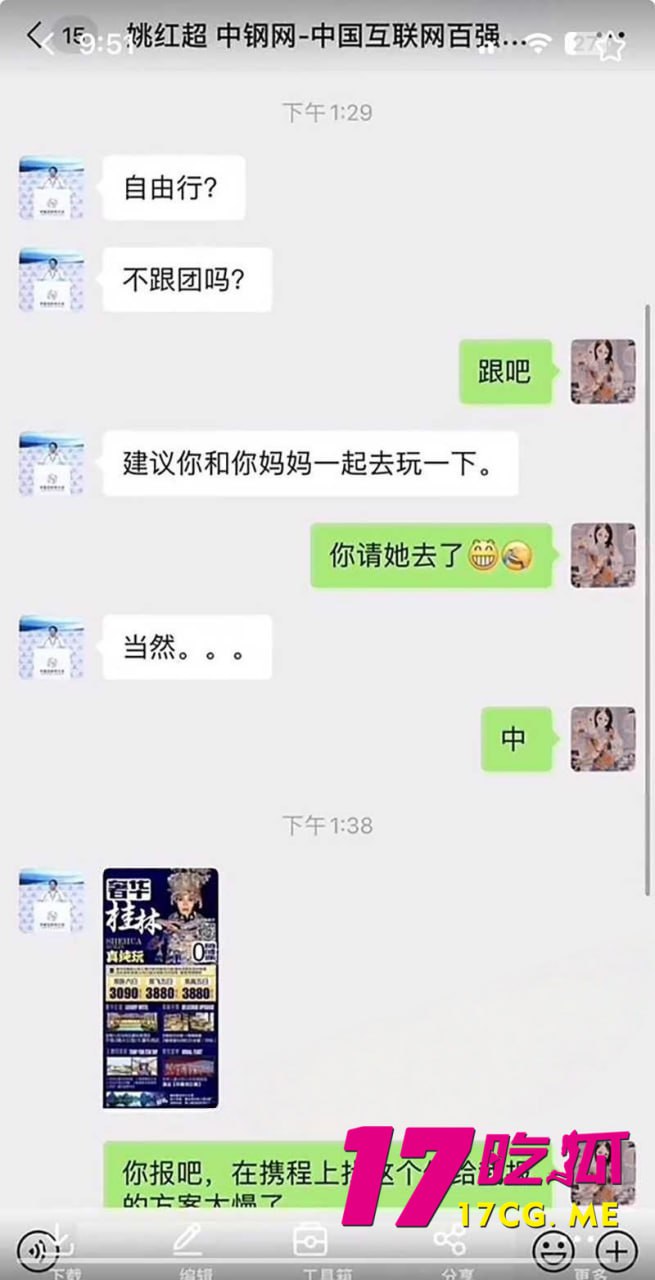Open the plus attachment menu

point(616,1249)
